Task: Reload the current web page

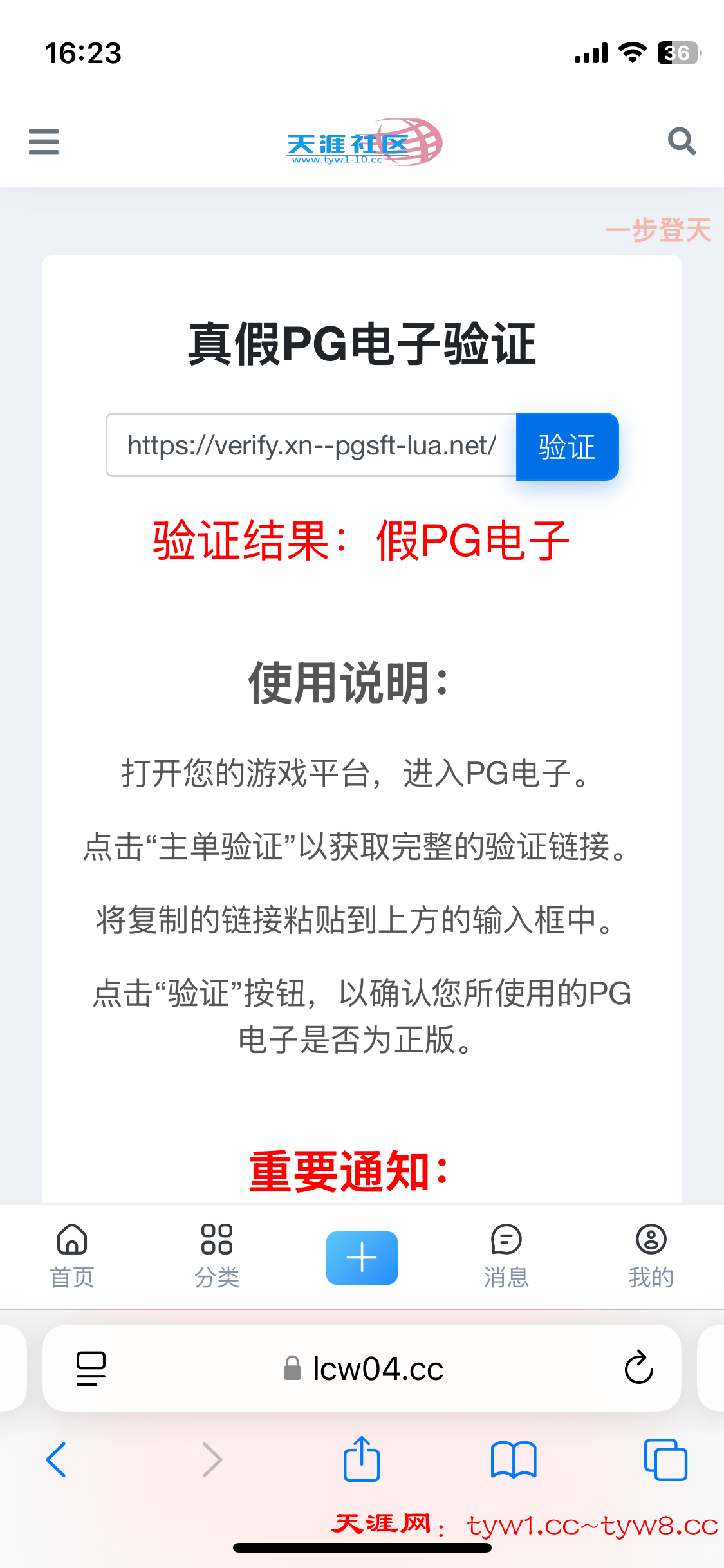Action: click(x=638, y=1368)
